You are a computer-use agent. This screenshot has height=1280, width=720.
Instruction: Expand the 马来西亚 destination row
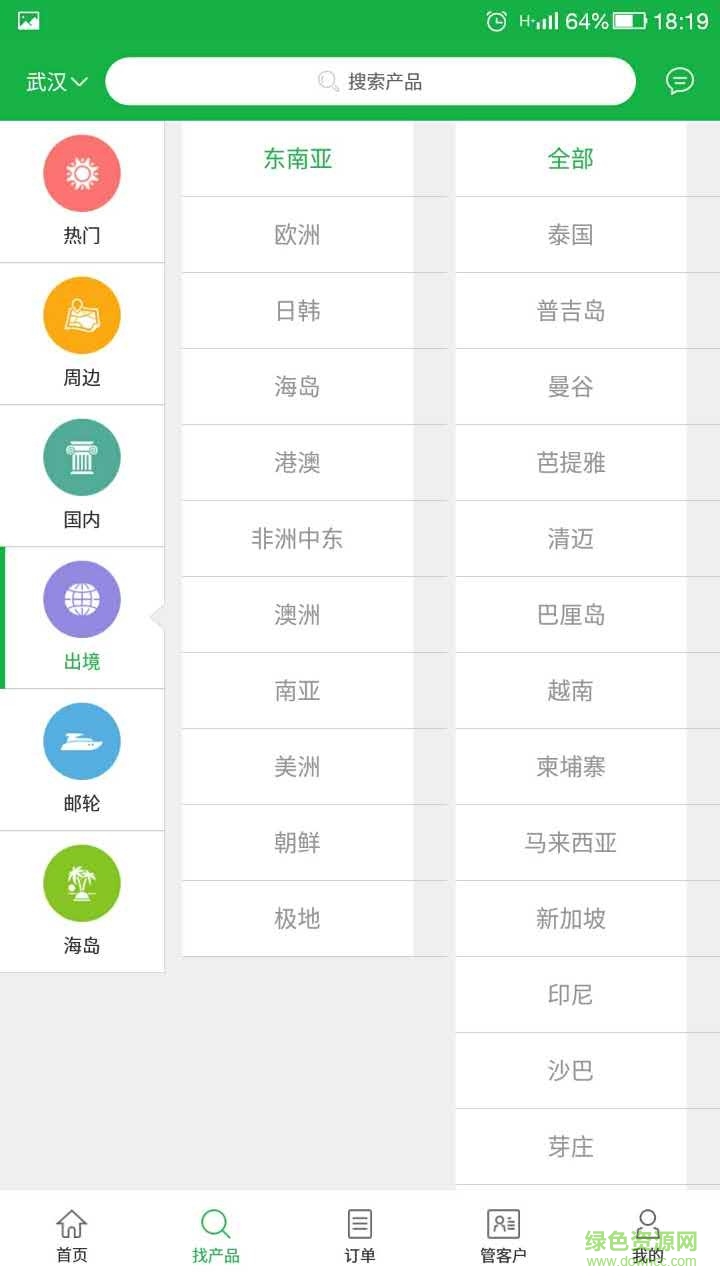[570, 843]
